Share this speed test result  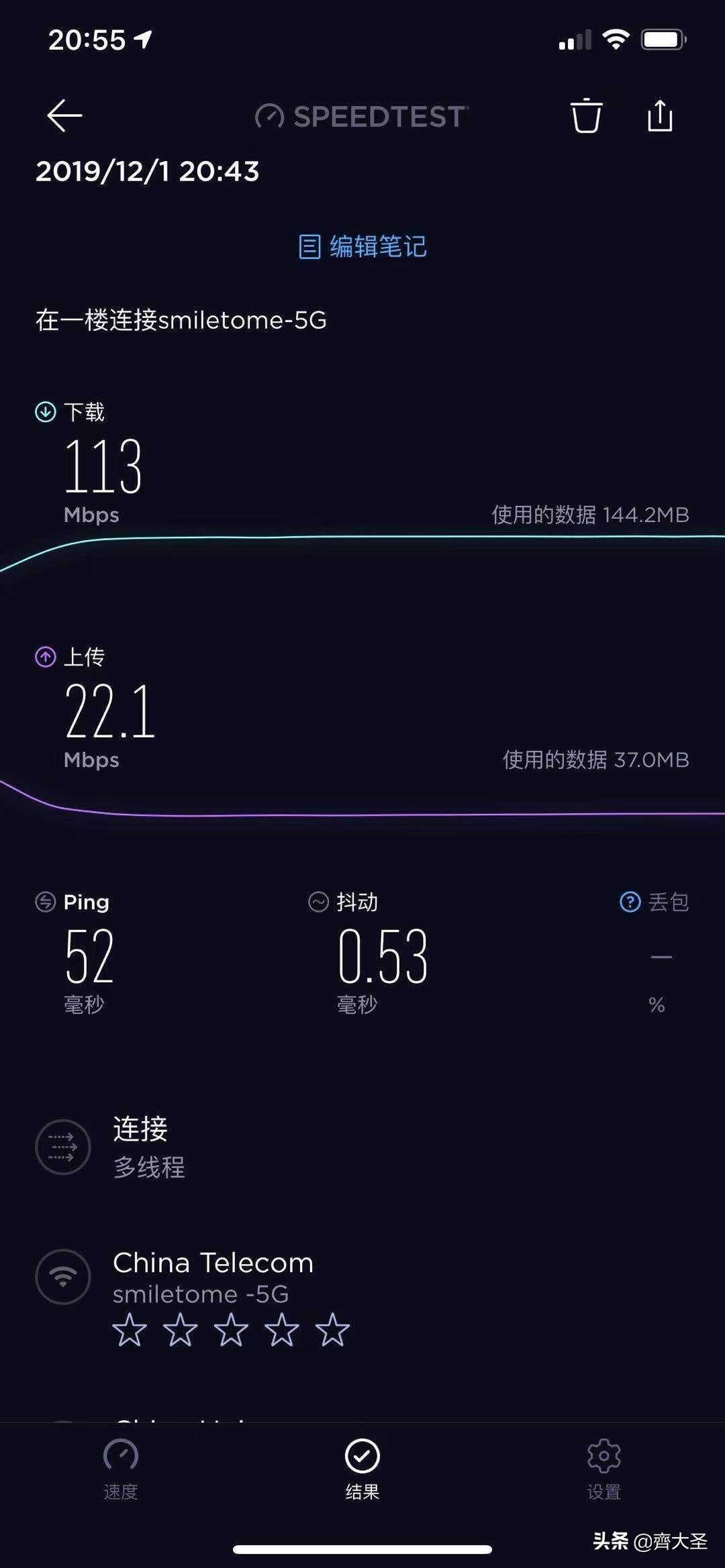(x=660, y=115)
